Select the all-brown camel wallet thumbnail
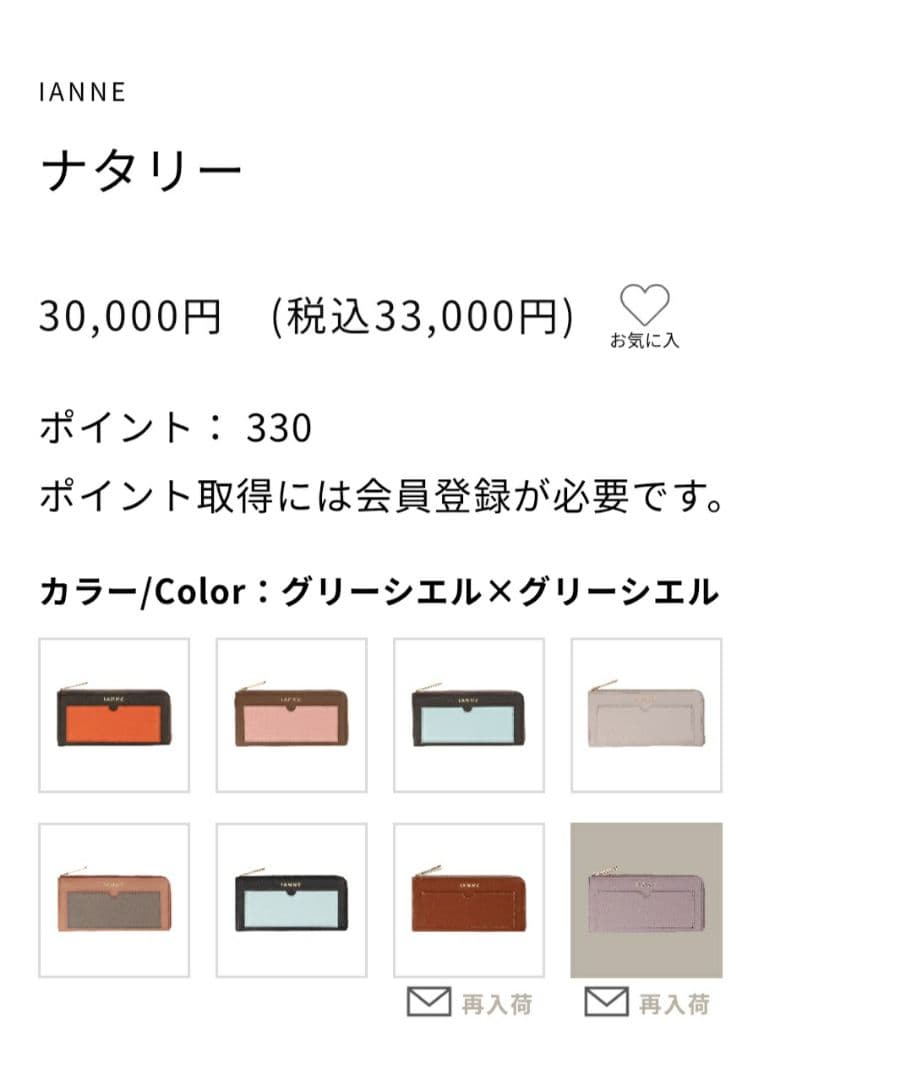 coord(467,899)
